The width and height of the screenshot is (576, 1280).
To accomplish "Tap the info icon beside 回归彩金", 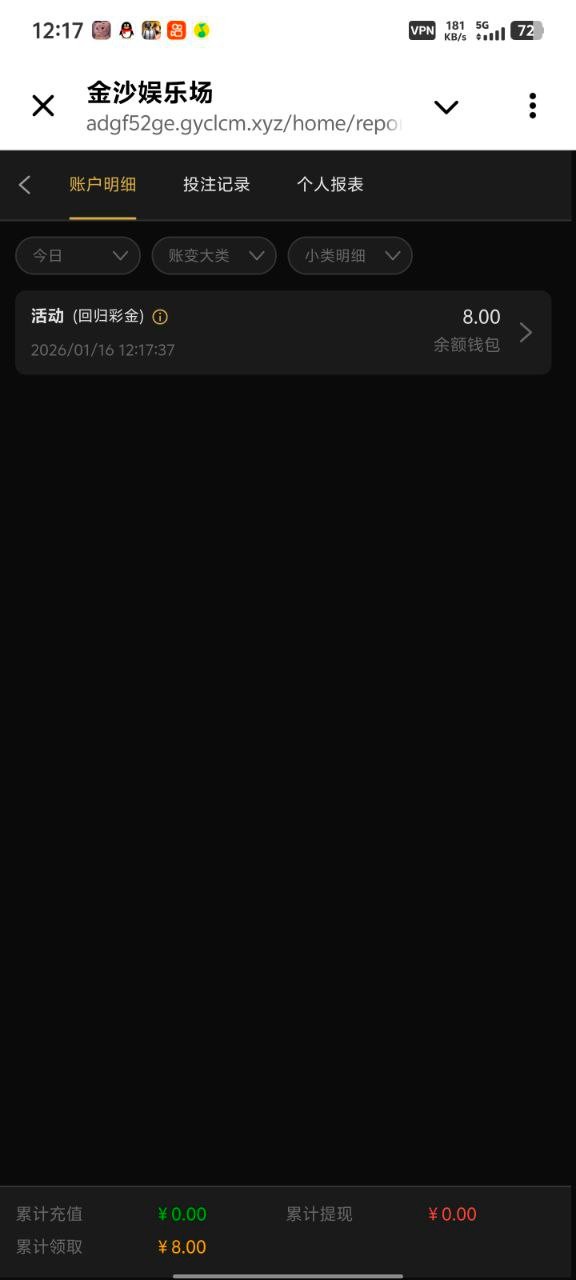I will click(x=160, y=317).
